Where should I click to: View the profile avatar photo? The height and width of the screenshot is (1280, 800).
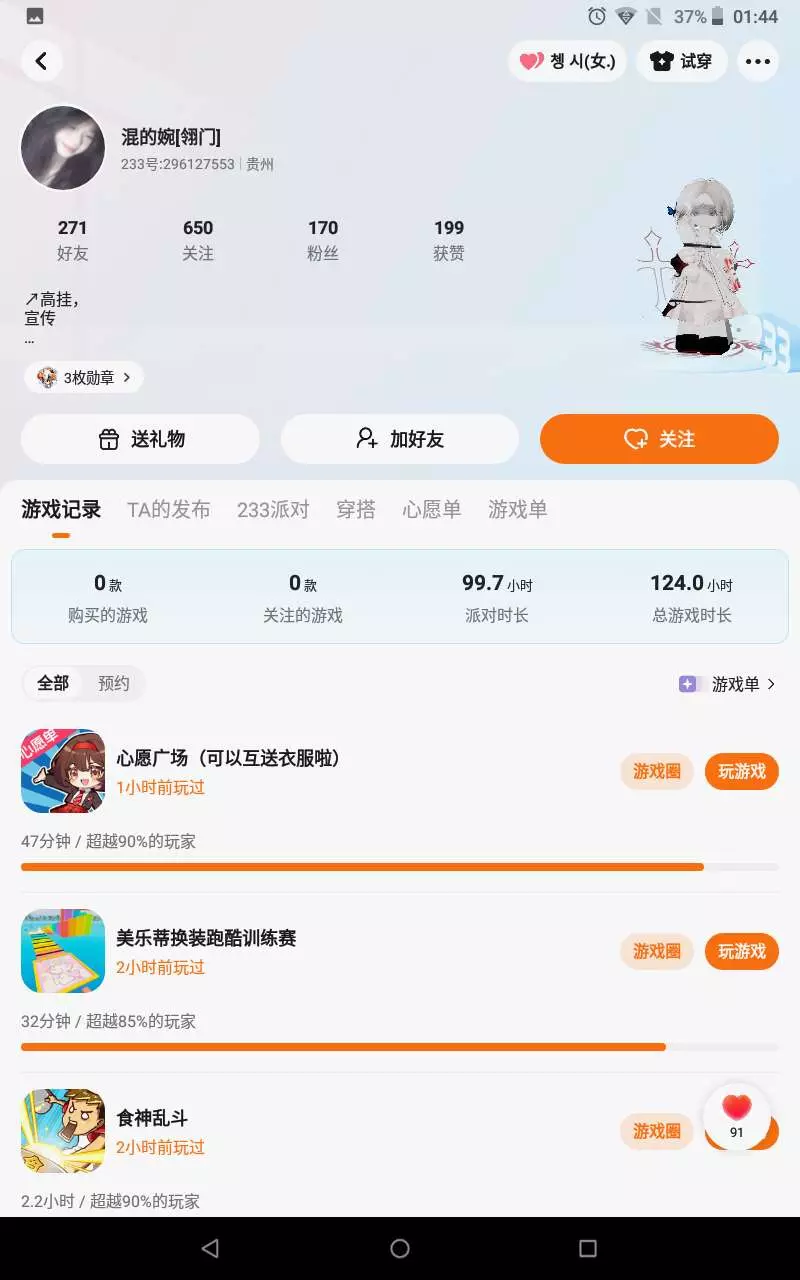[x=63, y=148]
